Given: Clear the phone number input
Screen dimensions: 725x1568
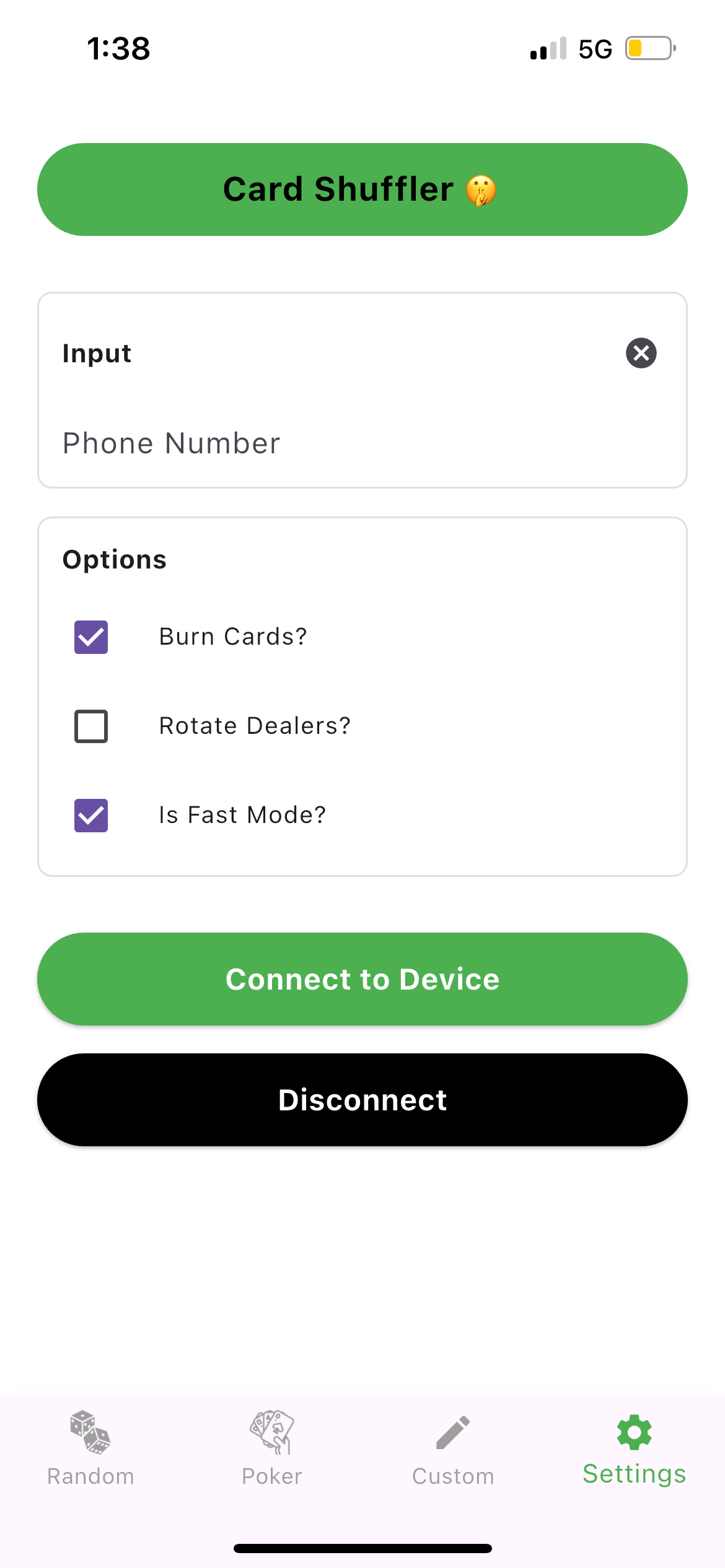Looking at the screenshot, I should (641, 353).
